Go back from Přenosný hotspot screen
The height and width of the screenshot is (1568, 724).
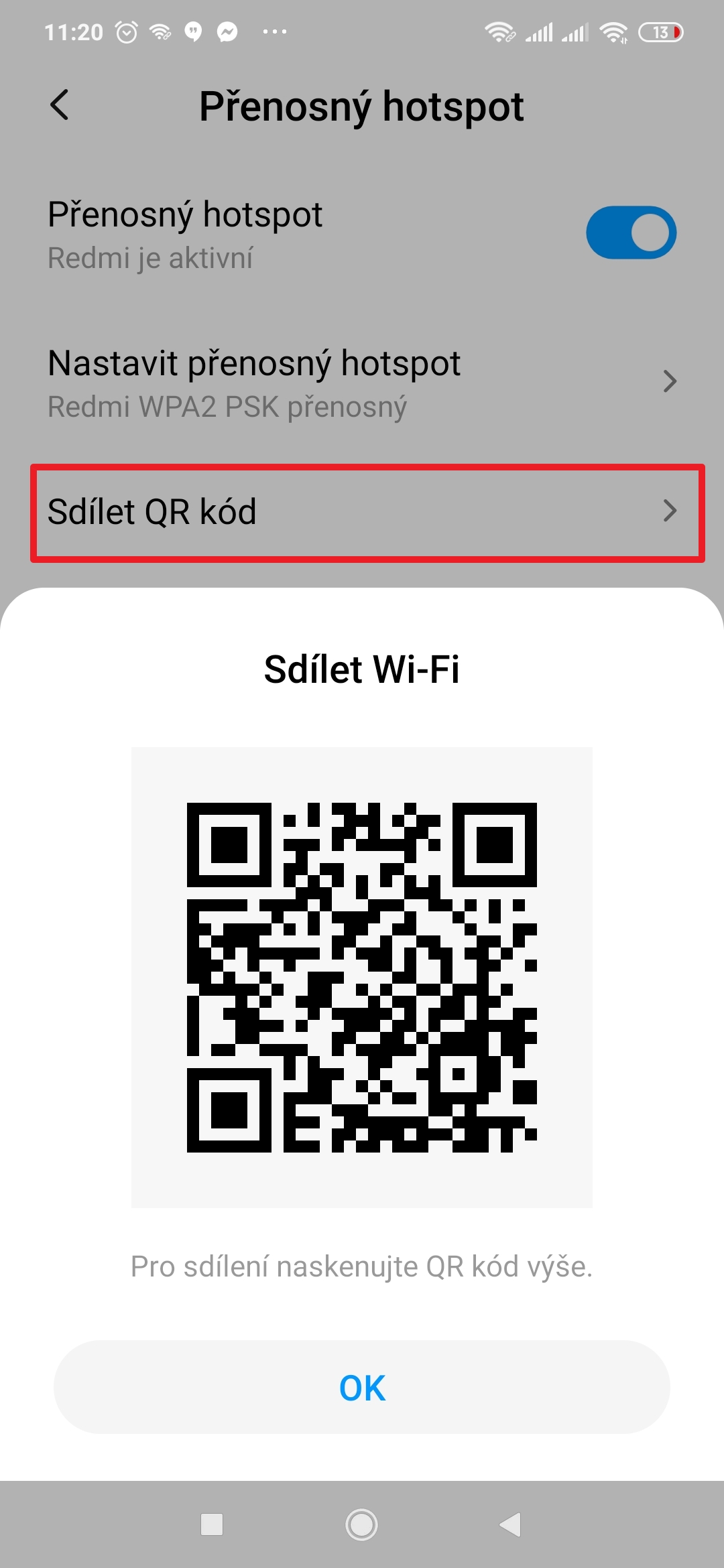coord(60,105)
